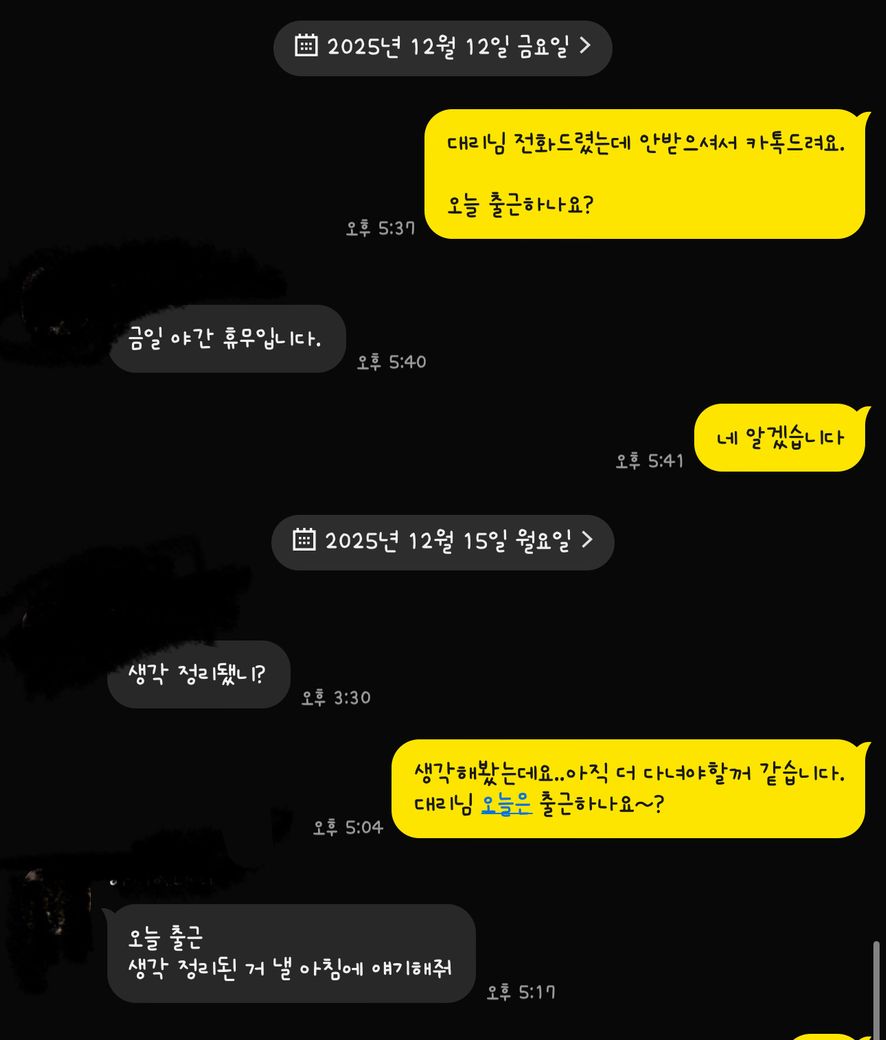The height and width of the screenshot is (1040, 886).
Task: Open the date picker for 2025년 12월 15일 월요일
Action: pos(443,541)
